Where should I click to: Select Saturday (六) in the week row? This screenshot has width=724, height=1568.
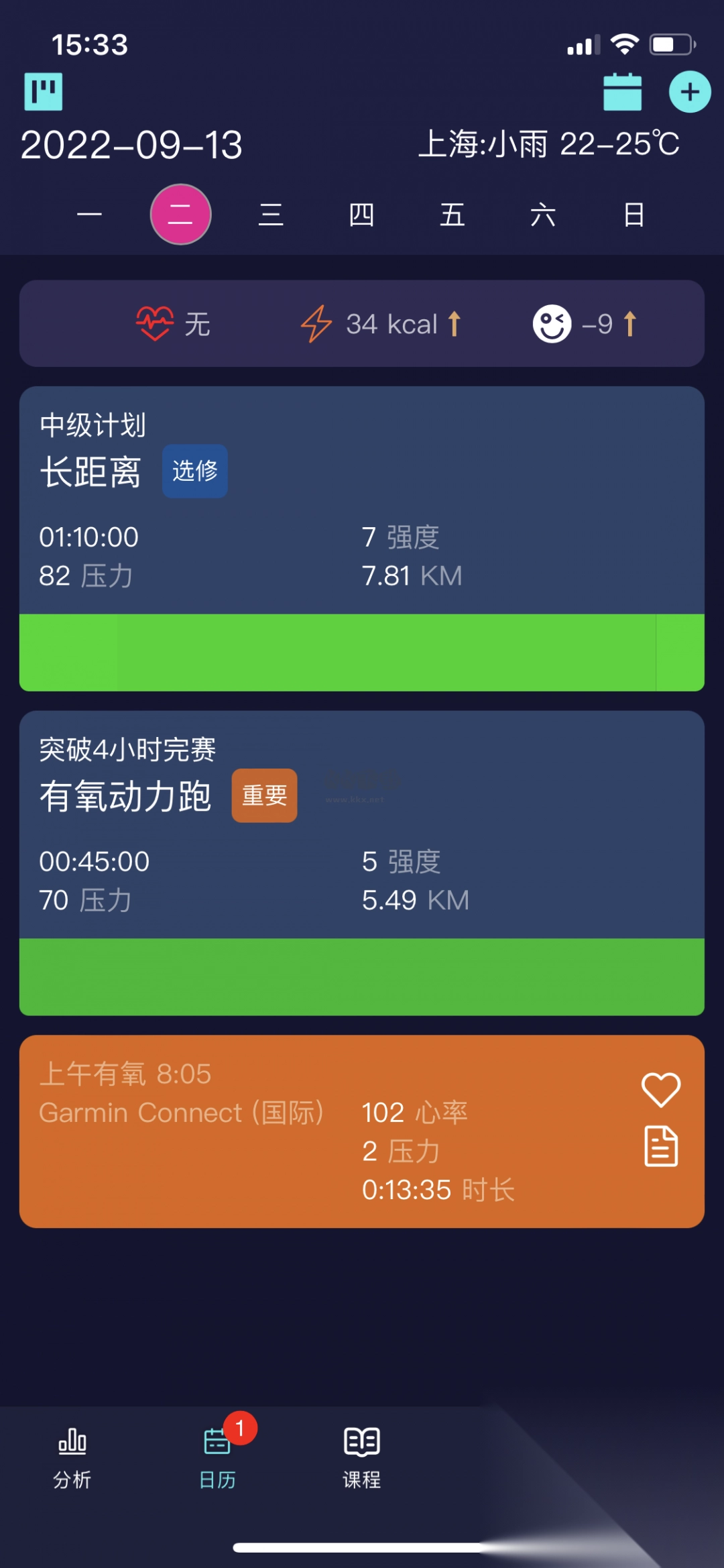542,215
